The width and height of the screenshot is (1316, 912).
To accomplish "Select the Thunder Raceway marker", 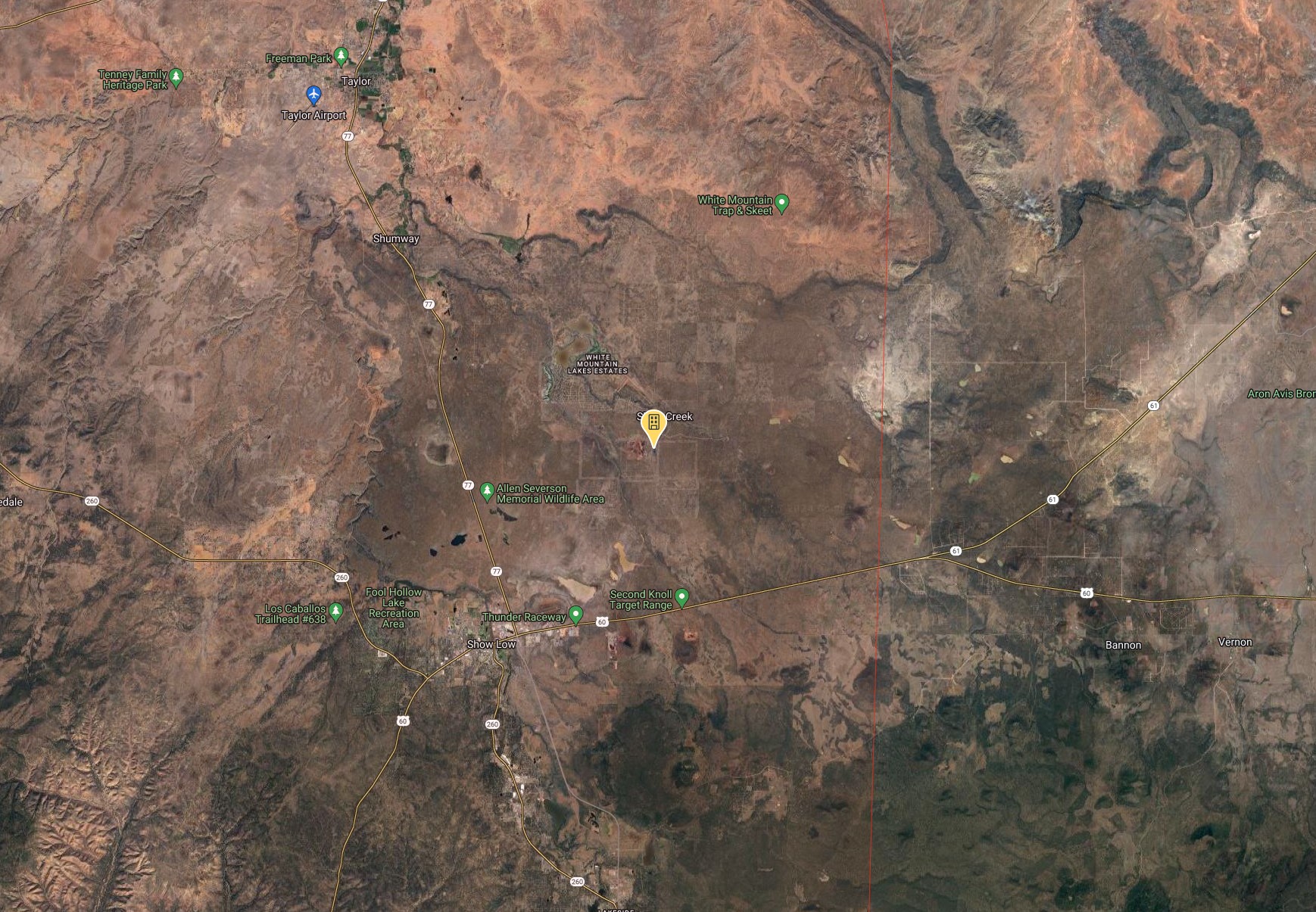I will click(575, 614).
